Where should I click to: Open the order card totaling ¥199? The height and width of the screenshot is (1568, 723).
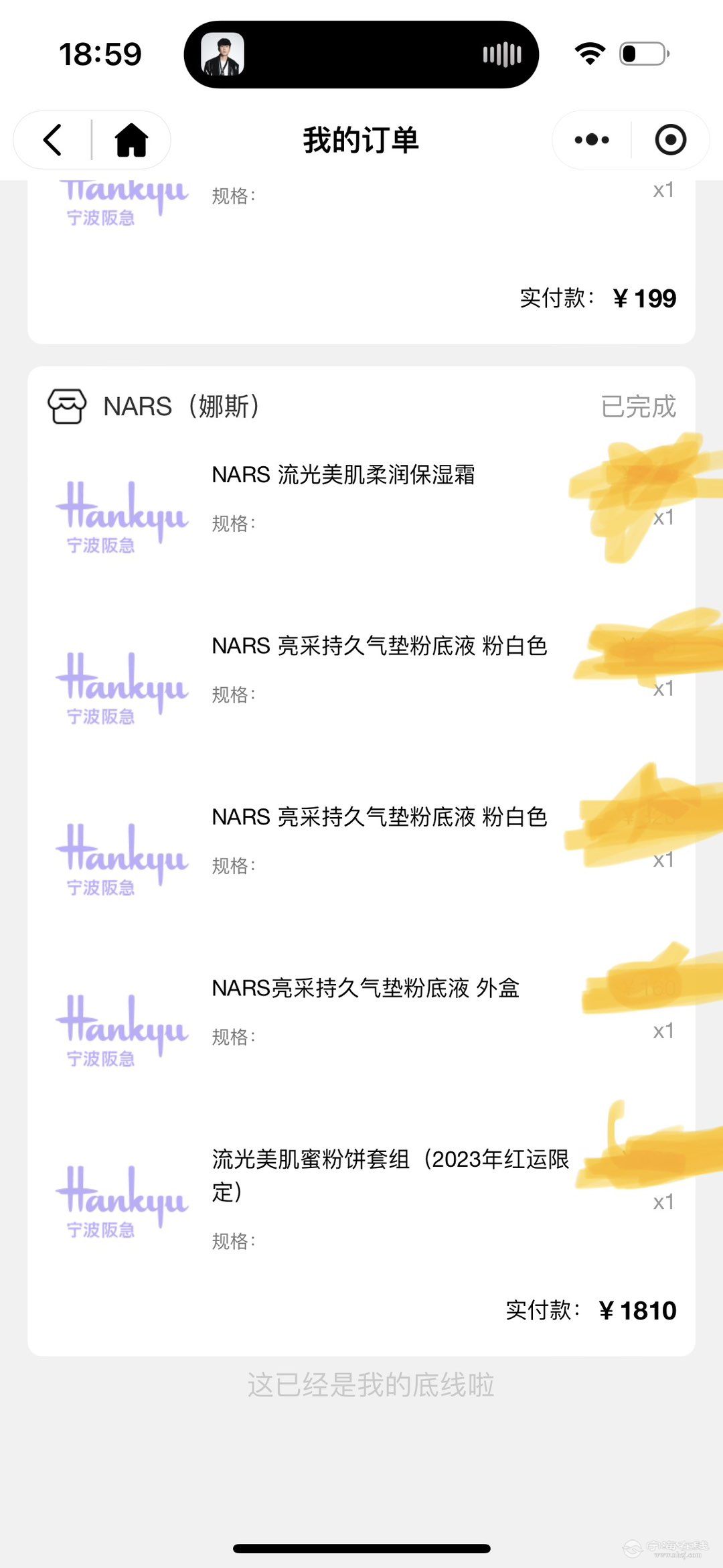361,268
